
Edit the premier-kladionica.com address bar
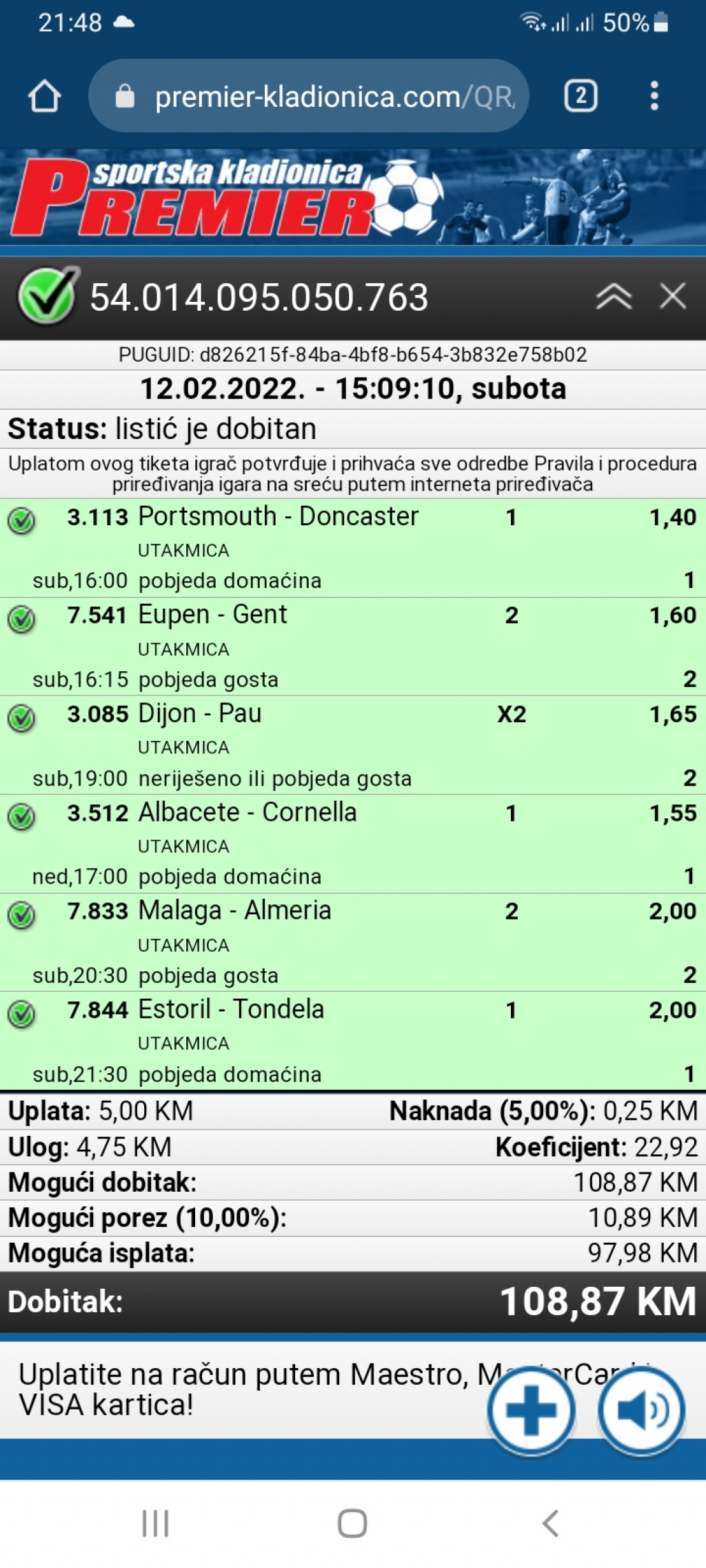coord(308,96)
